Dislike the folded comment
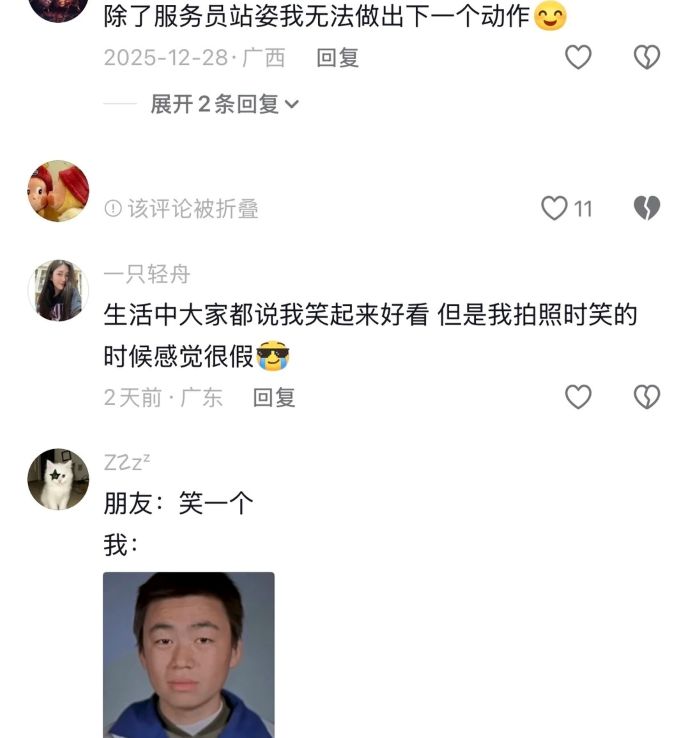This screenshot has width=690, height=738. [647, 208]
